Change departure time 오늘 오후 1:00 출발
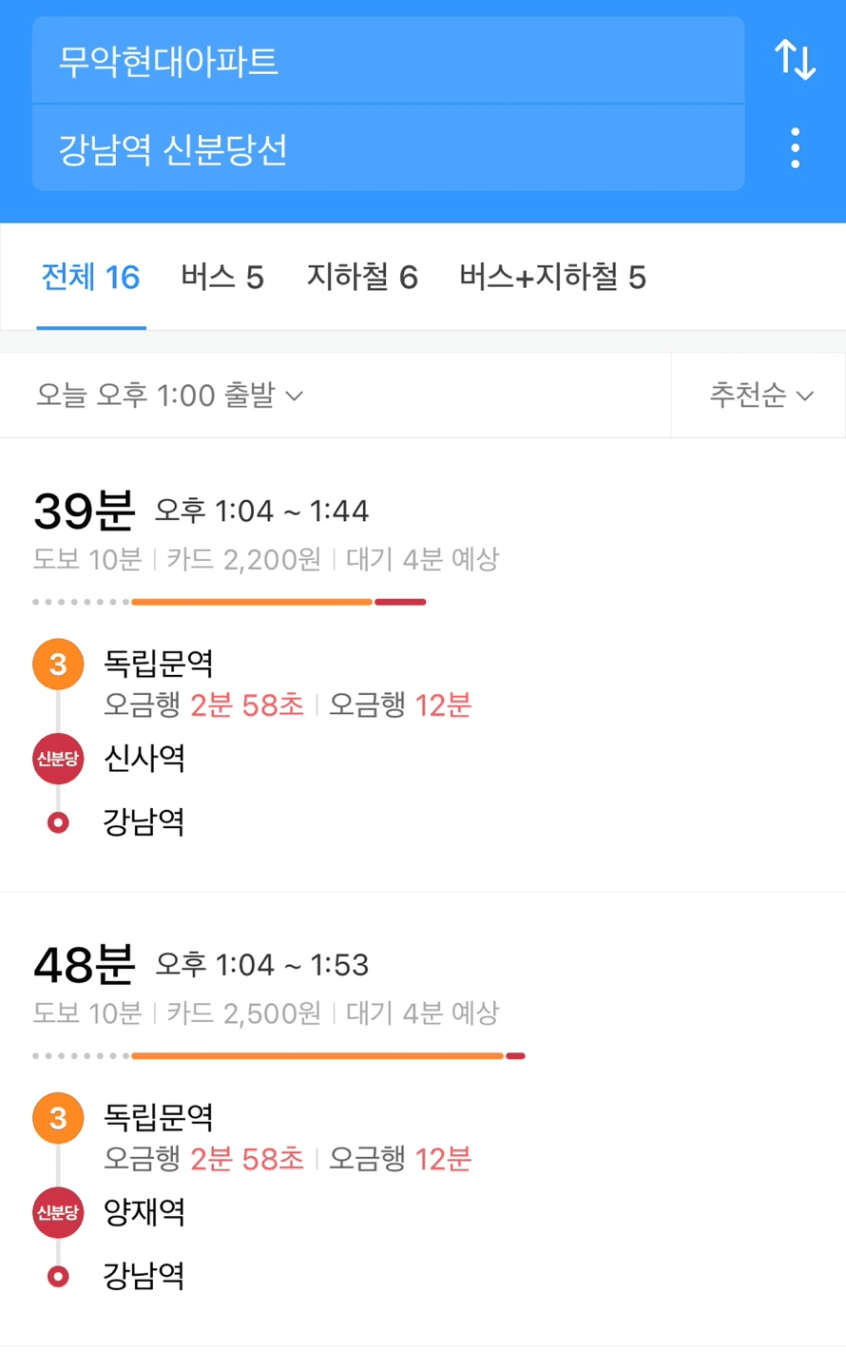 pos(170,395)
